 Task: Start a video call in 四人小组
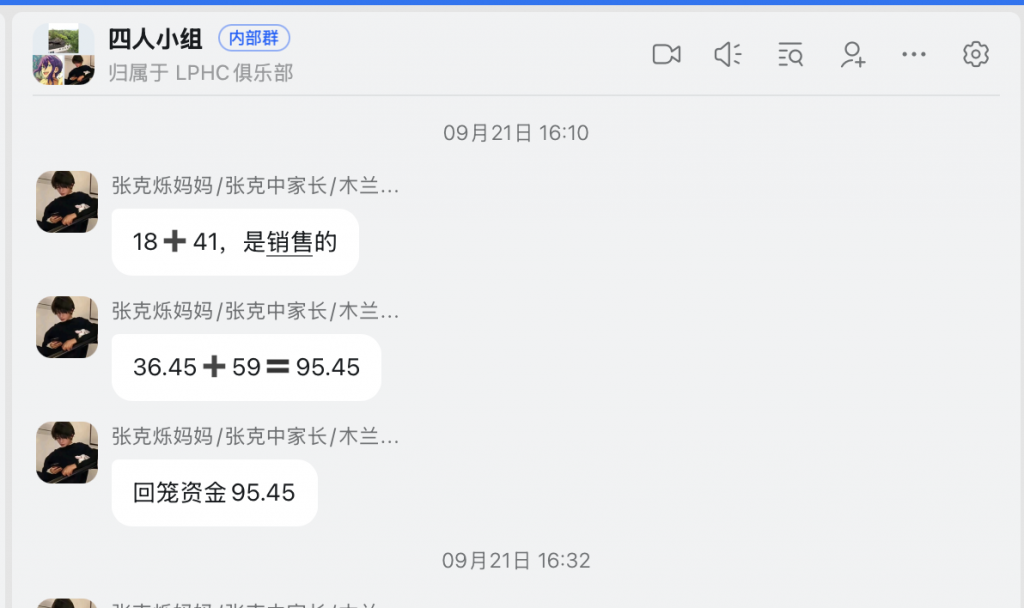666,55
